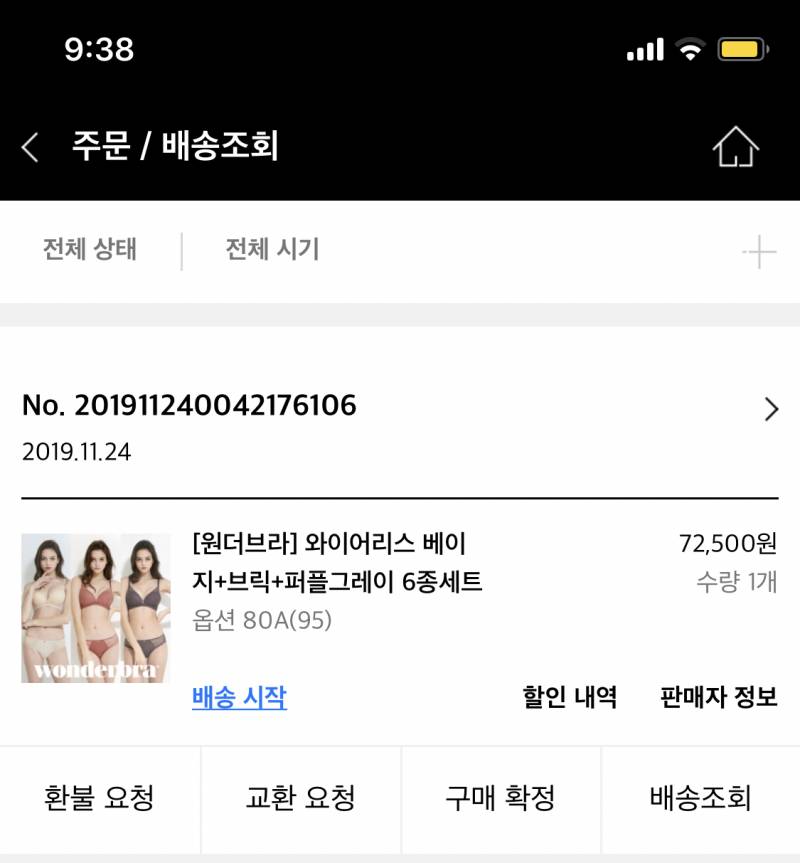Screen dimensions: 800x863
Task: Track the shipment with 배송조회
Action: pos(700,799)
